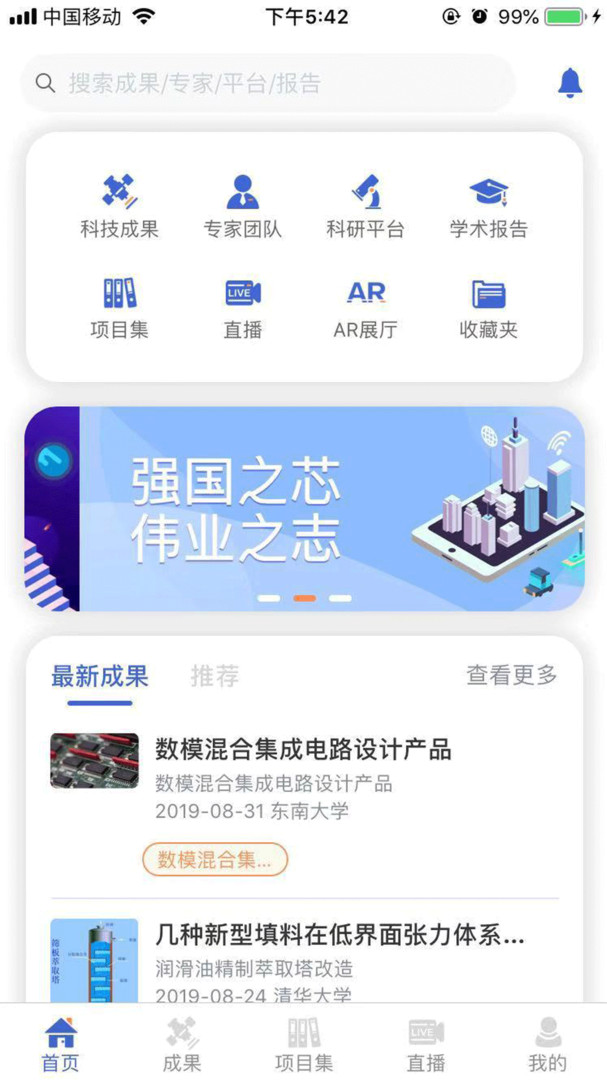
Task: Open the notifications bell
Action: tap(570, 83)
